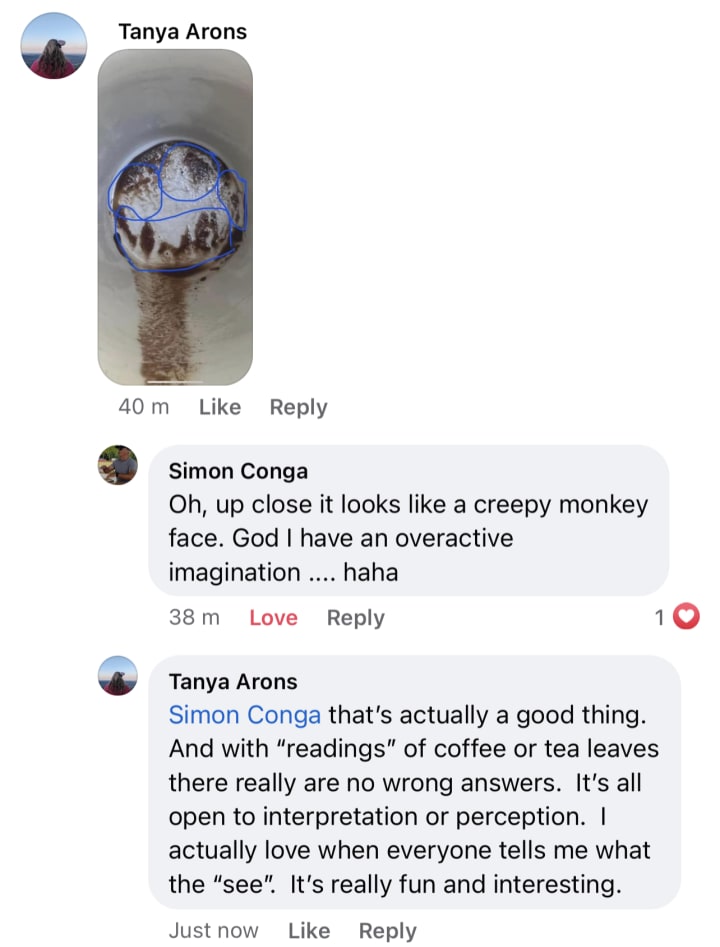
Task: Open Simon Conga's profile picture
Action: coord(118,465)
